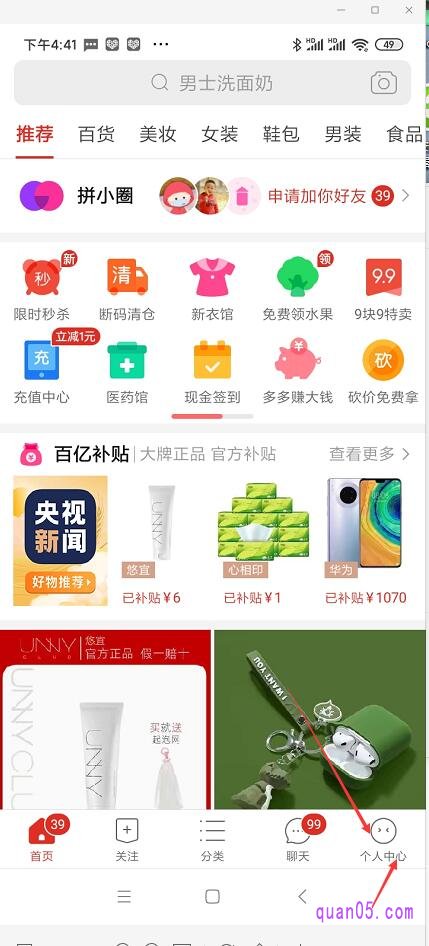Open 断码清仓 clearance
This screenshot has height=946, width=429.
click(127, 288)
